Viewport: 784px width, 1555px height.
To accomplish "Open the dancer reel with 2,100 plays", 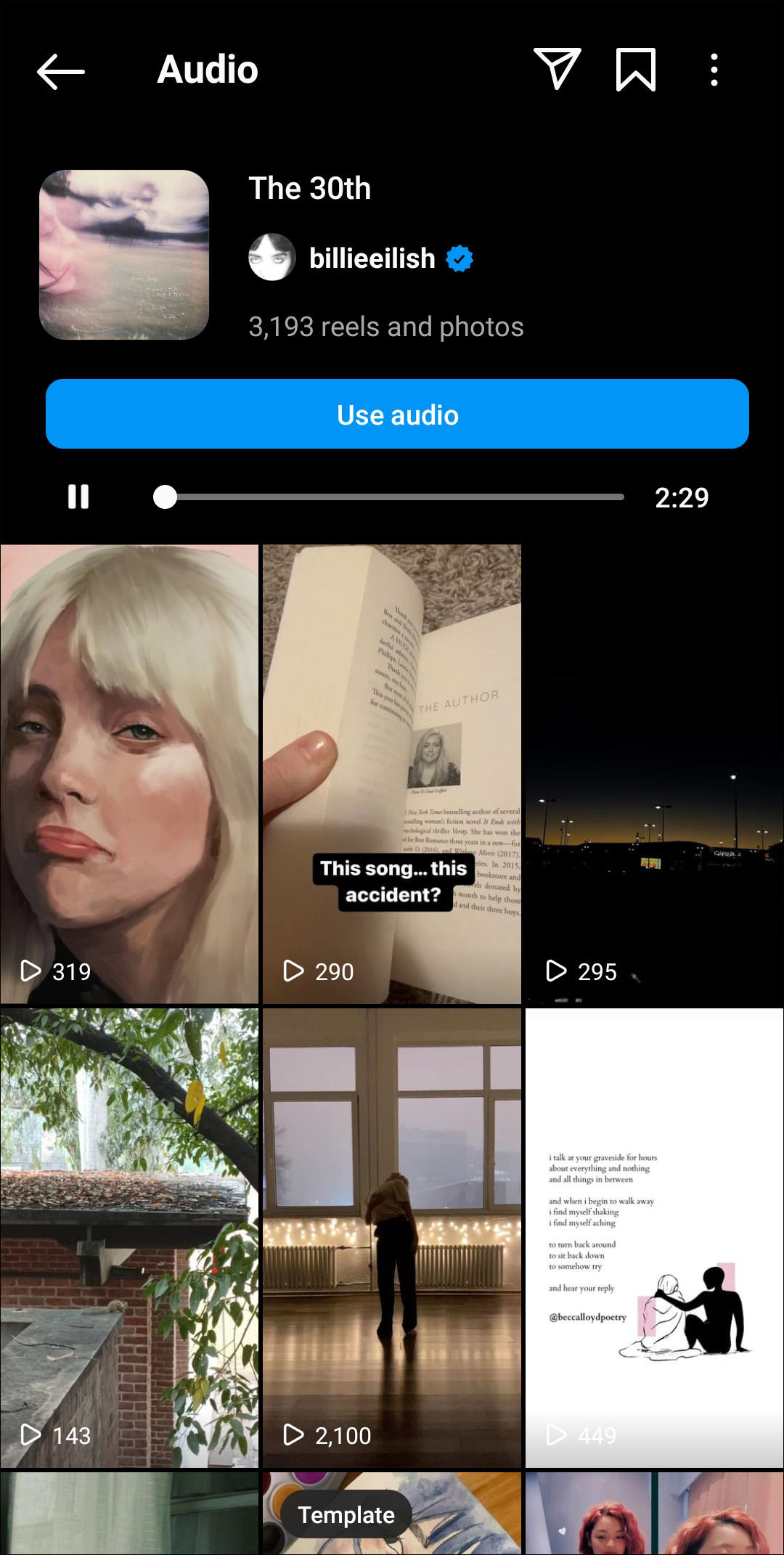I will [392, 1238].
